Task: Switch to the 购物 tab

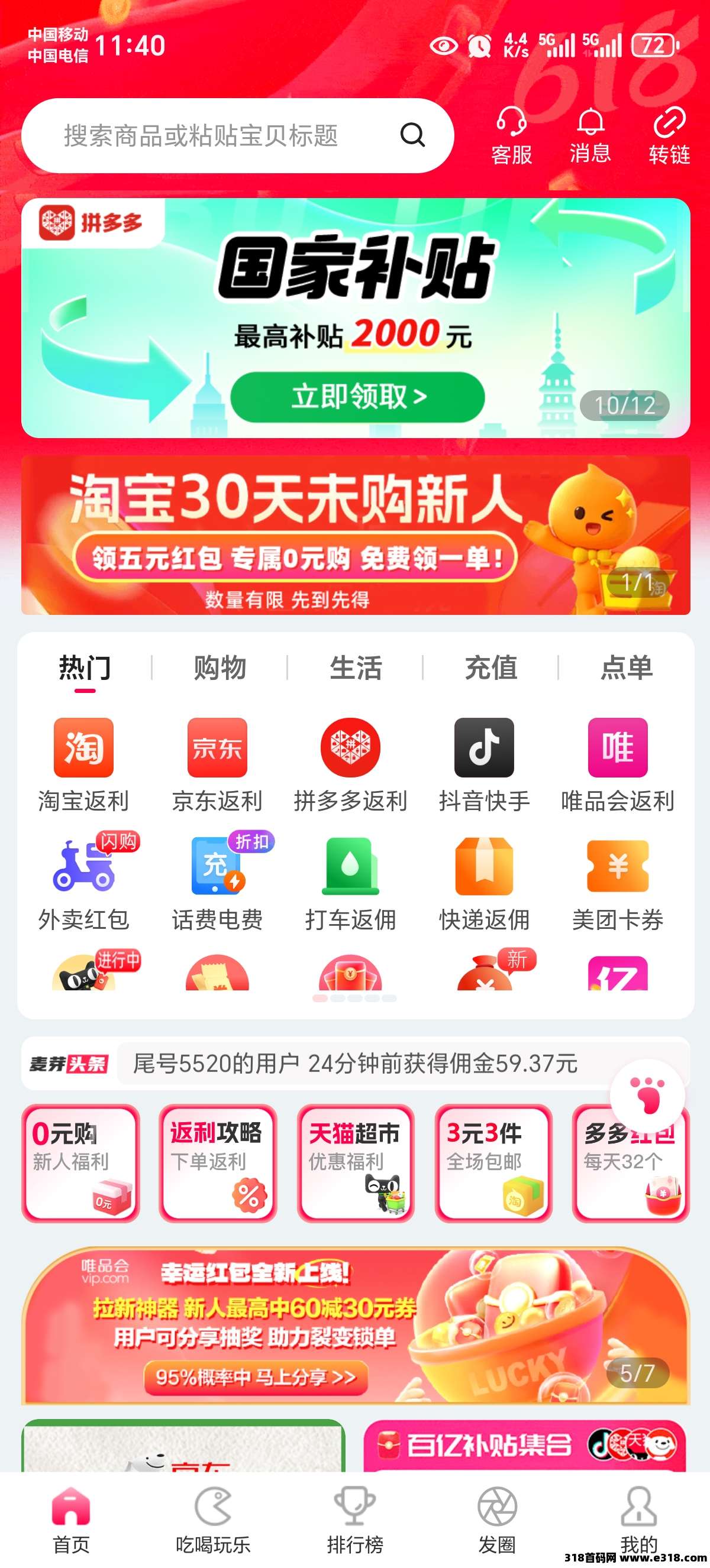Action: (220, 668)
